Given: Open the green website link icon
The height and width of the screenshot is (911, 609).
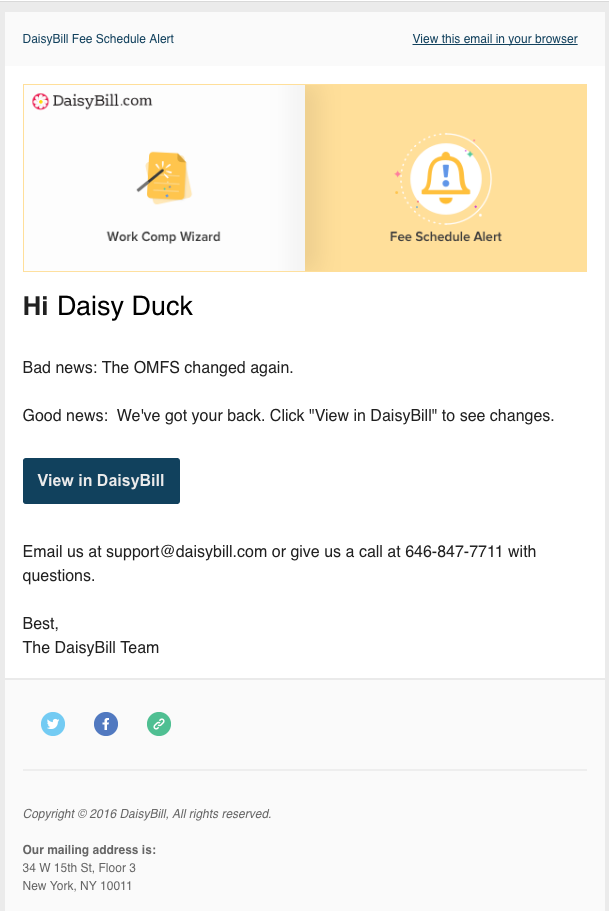Looking at the screenshot, I should pyautogui.click(x=159, y=724).
